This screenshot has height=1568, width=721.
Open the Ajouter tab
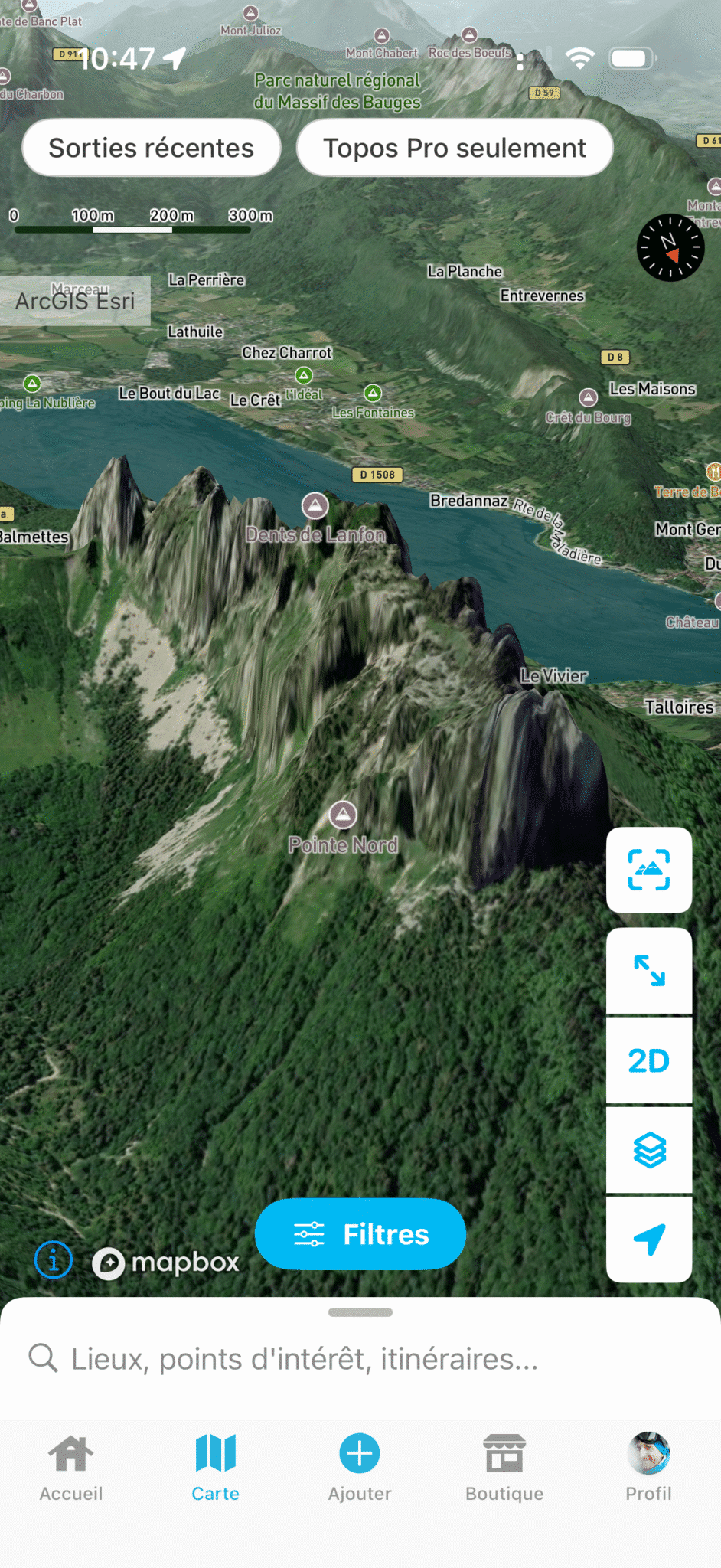[360, 1466]
